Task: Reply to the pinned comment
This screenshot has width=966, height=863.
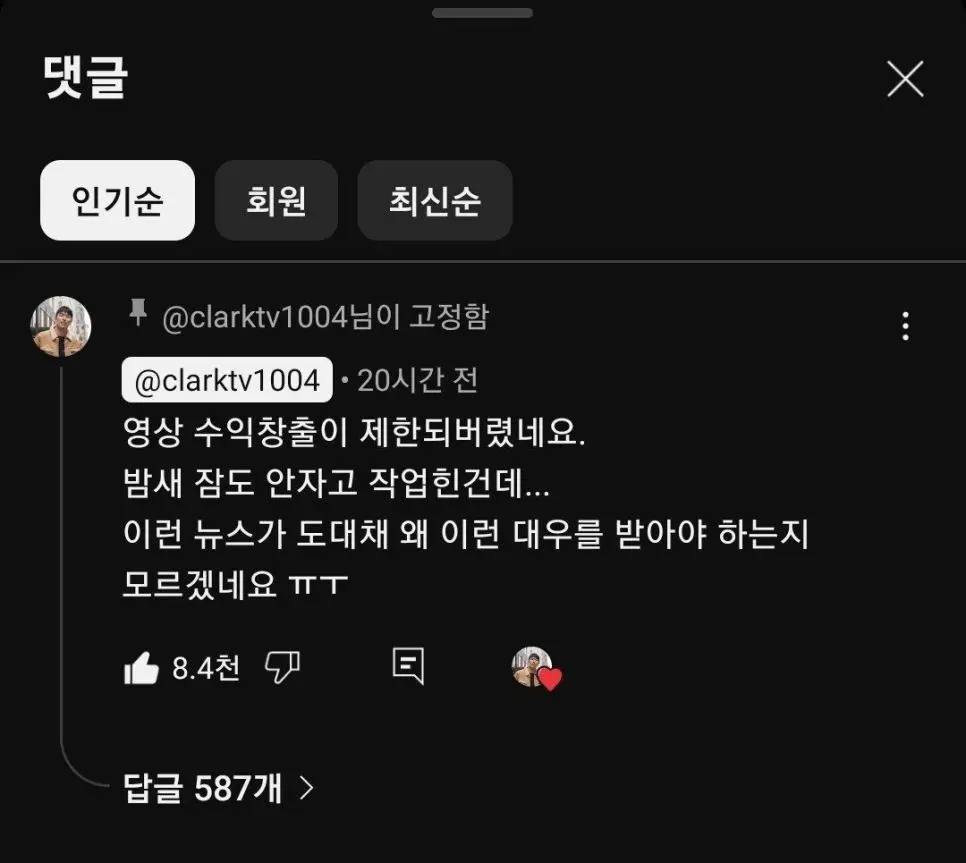Action: [x=408, y=665]
